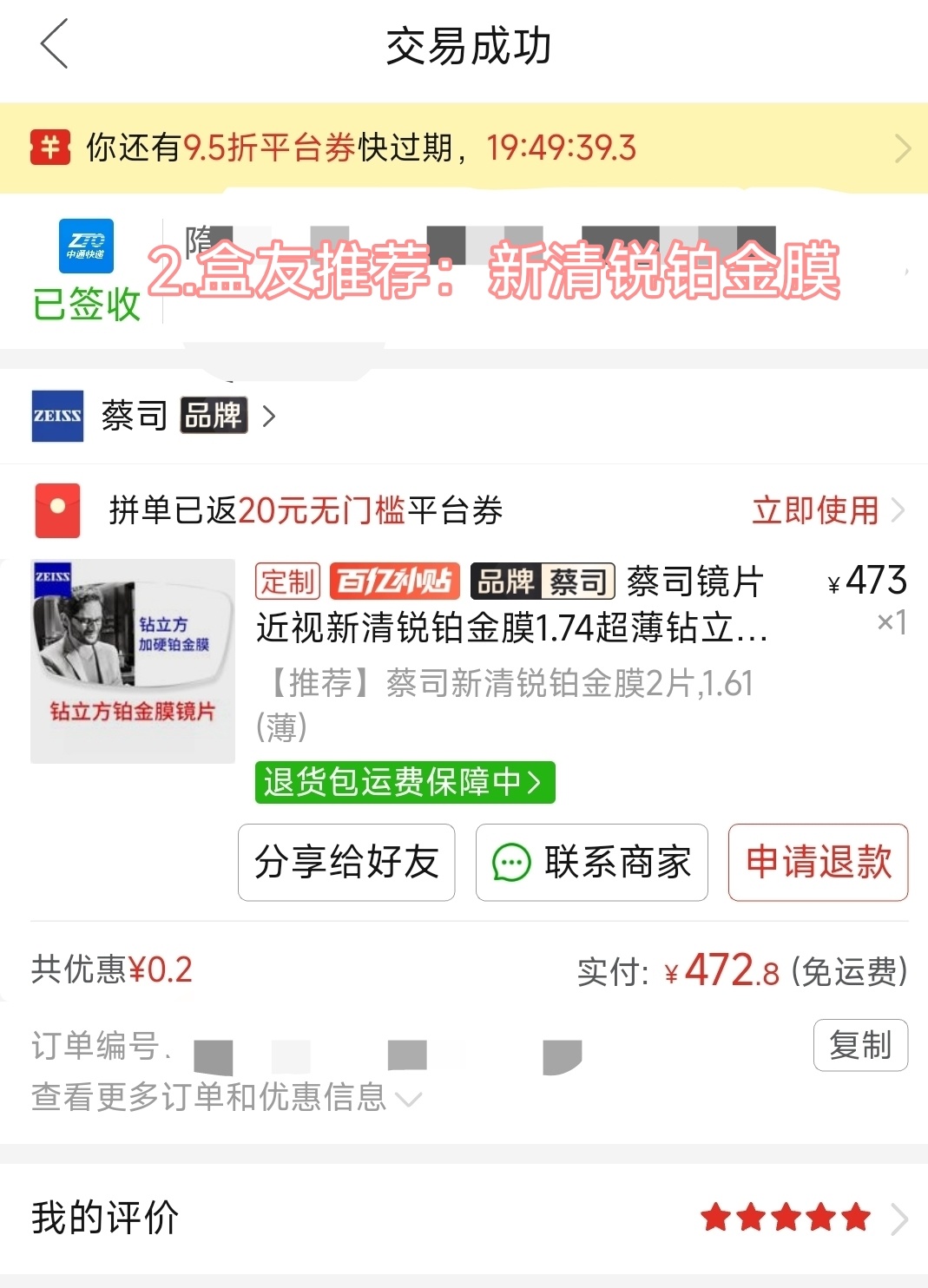Open the 蔡司 brand store page
This screenshot has width=928, height=1288.
153,417
